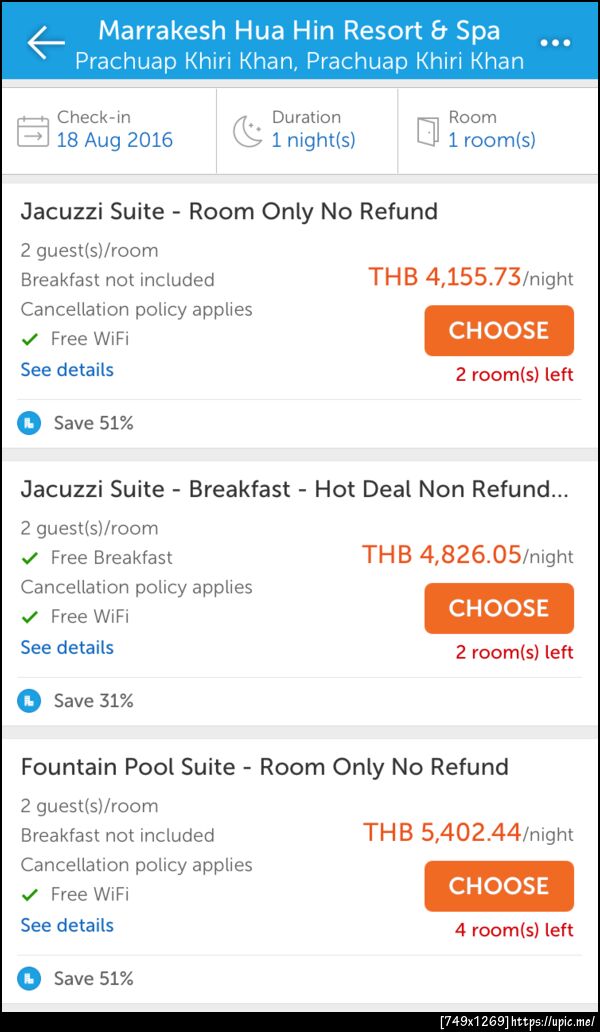Screen dimensions: 600x1032
Task: See details of Jacuzzi Suite Breakfast deal
Action: click(x=67, y=648)
